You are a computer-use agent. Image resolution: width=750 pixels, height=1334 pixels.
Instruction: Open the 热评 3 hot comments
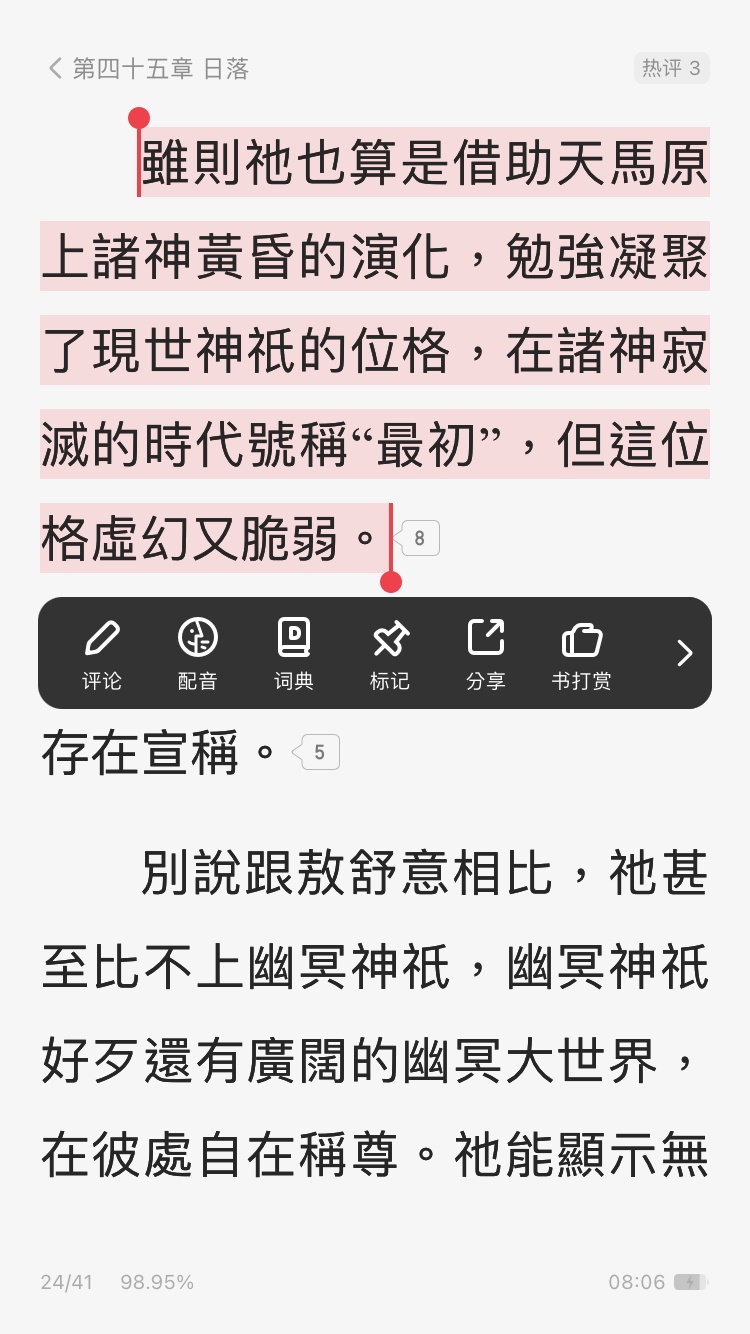671,68
